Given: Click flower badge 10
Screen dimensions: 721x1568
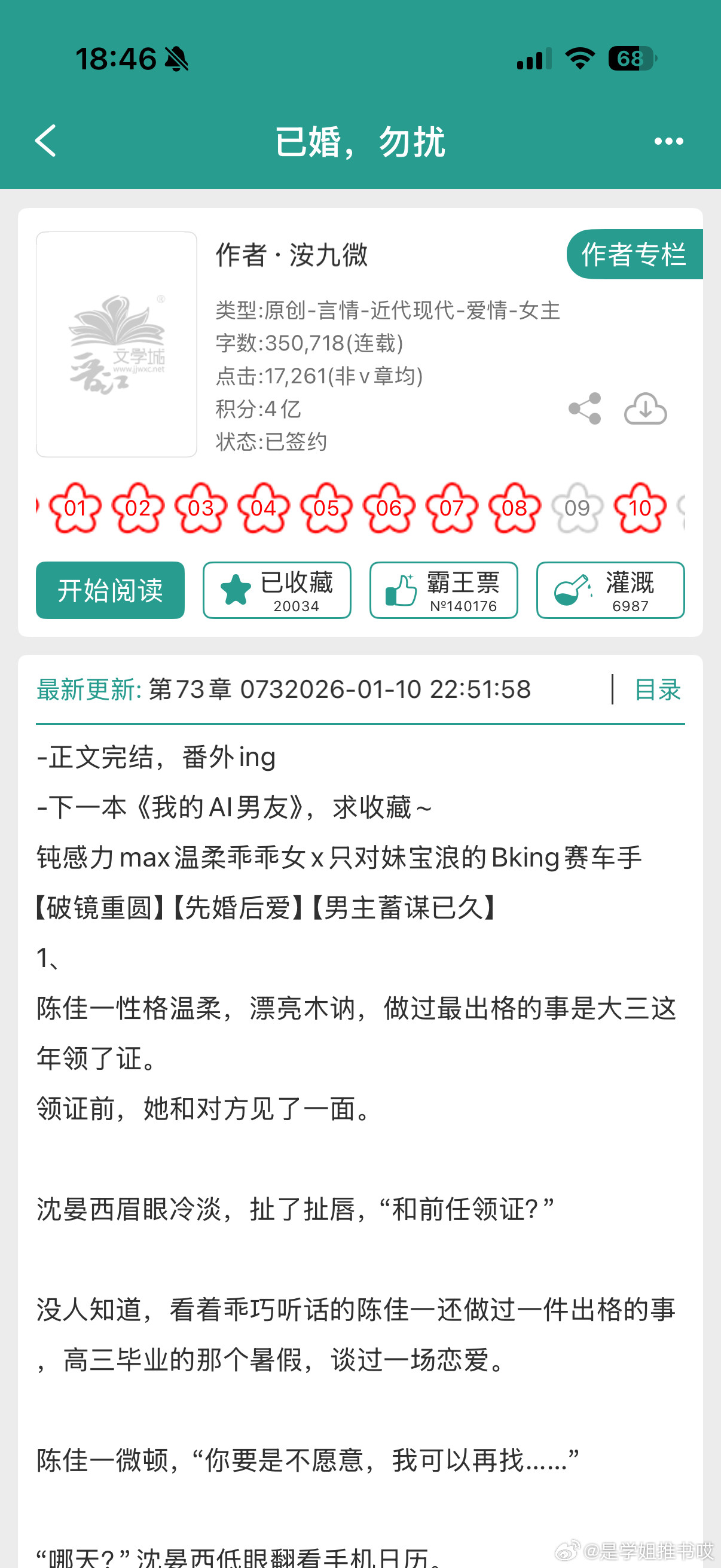Looking at the screenshot, I should (640, 508).
